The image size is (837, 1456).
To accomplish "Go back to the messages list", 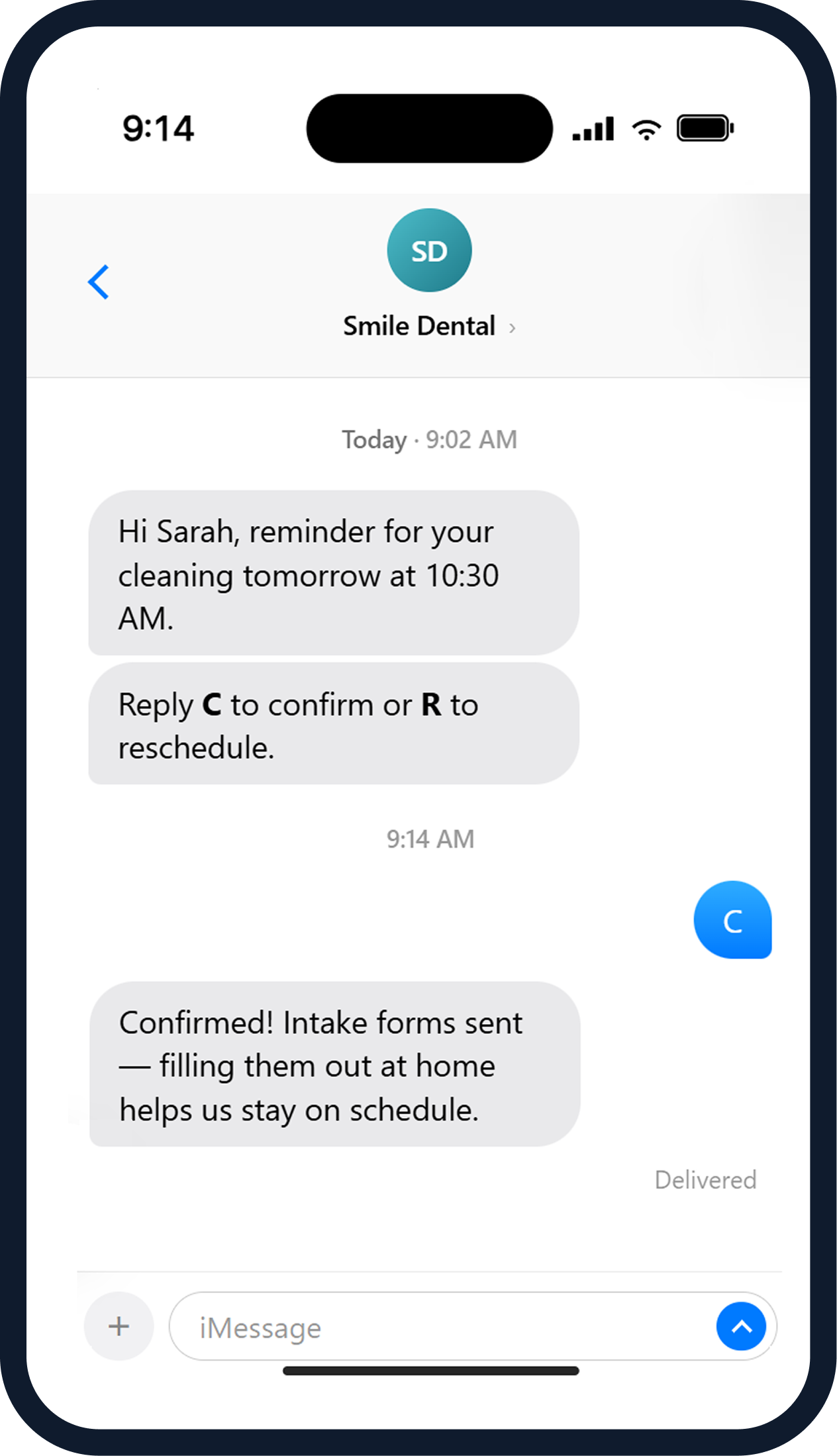I will 99,282.
